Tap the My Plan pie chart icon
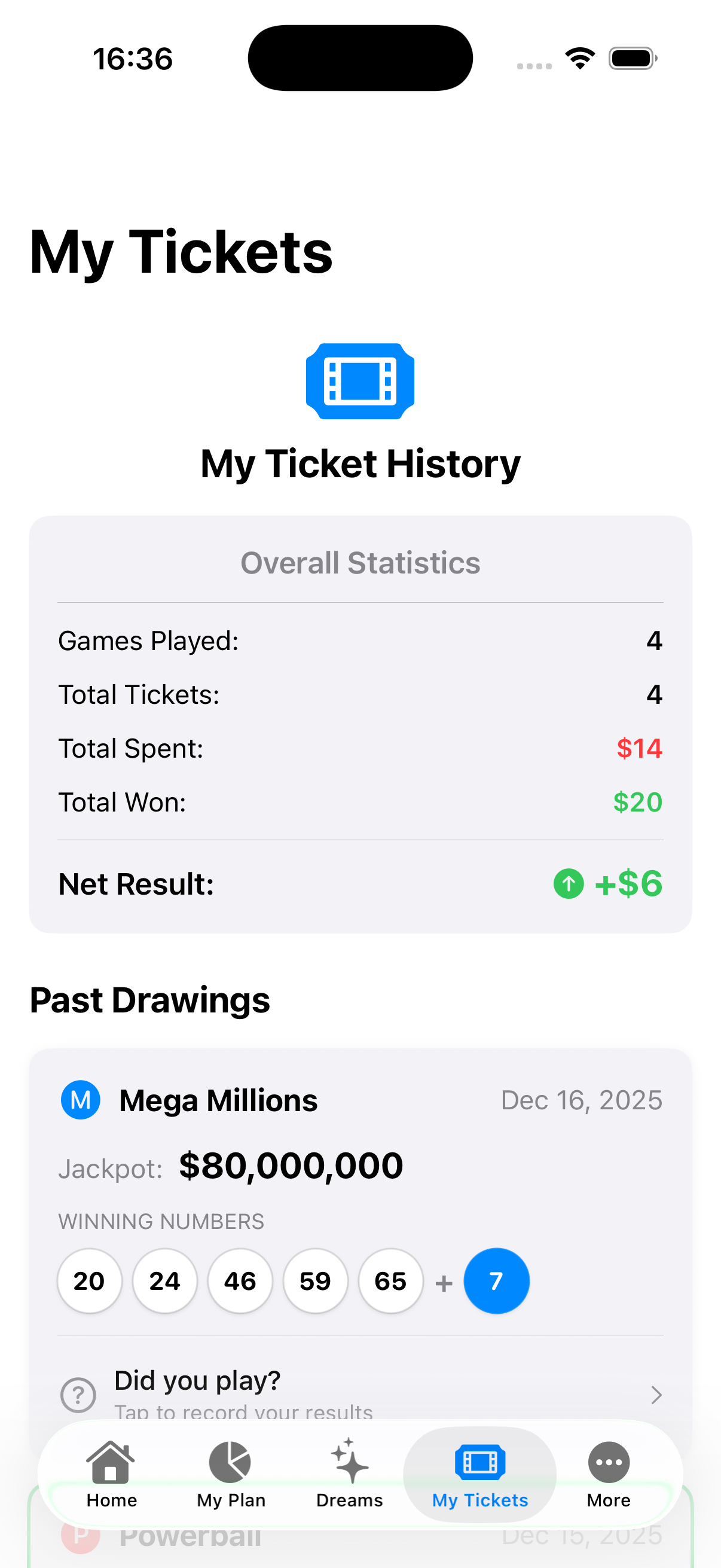This screenshot has width=721, height=1568. point(231,1461)
